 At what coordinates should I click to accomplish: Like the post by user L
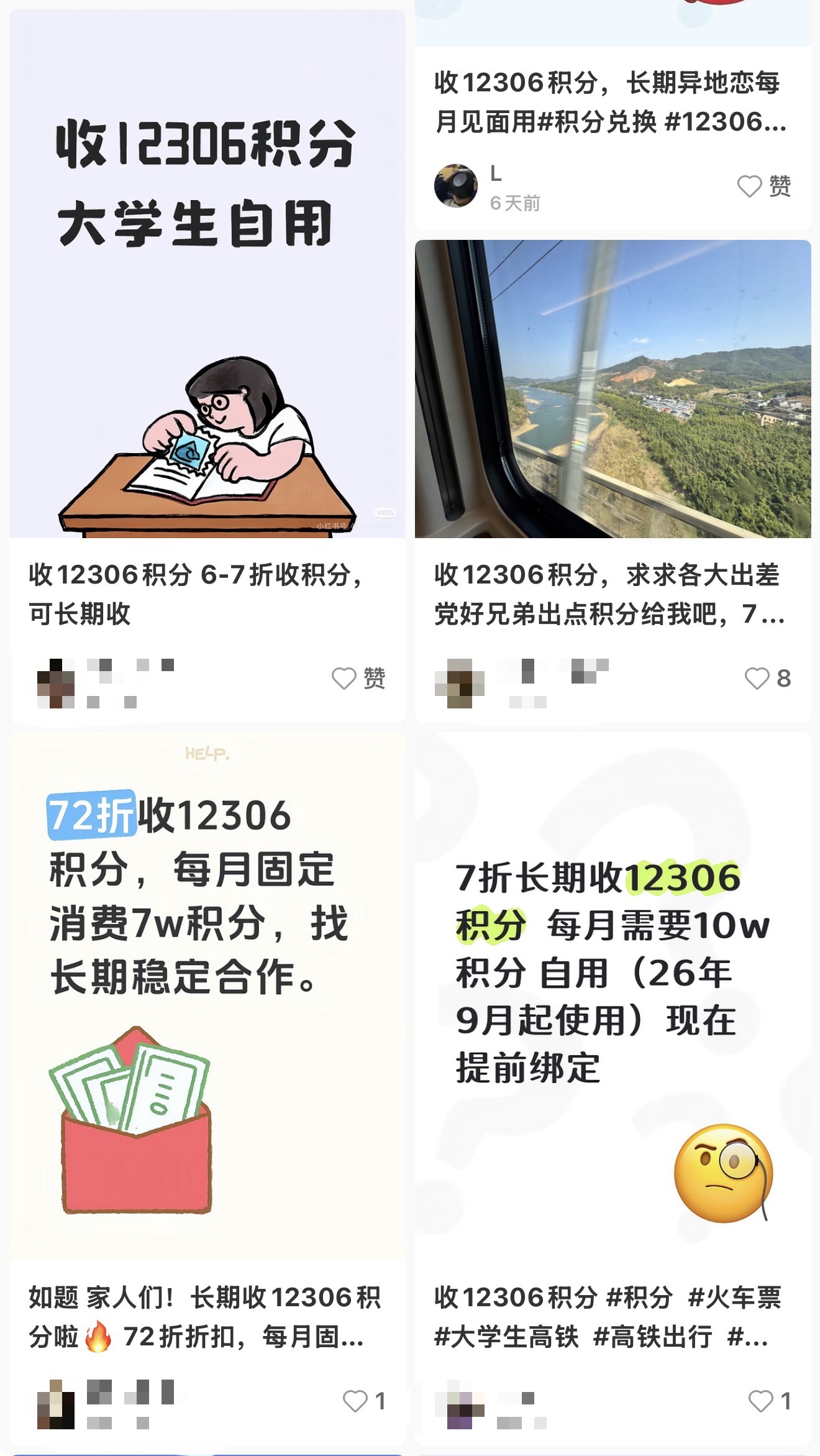(x=750, y=186)
